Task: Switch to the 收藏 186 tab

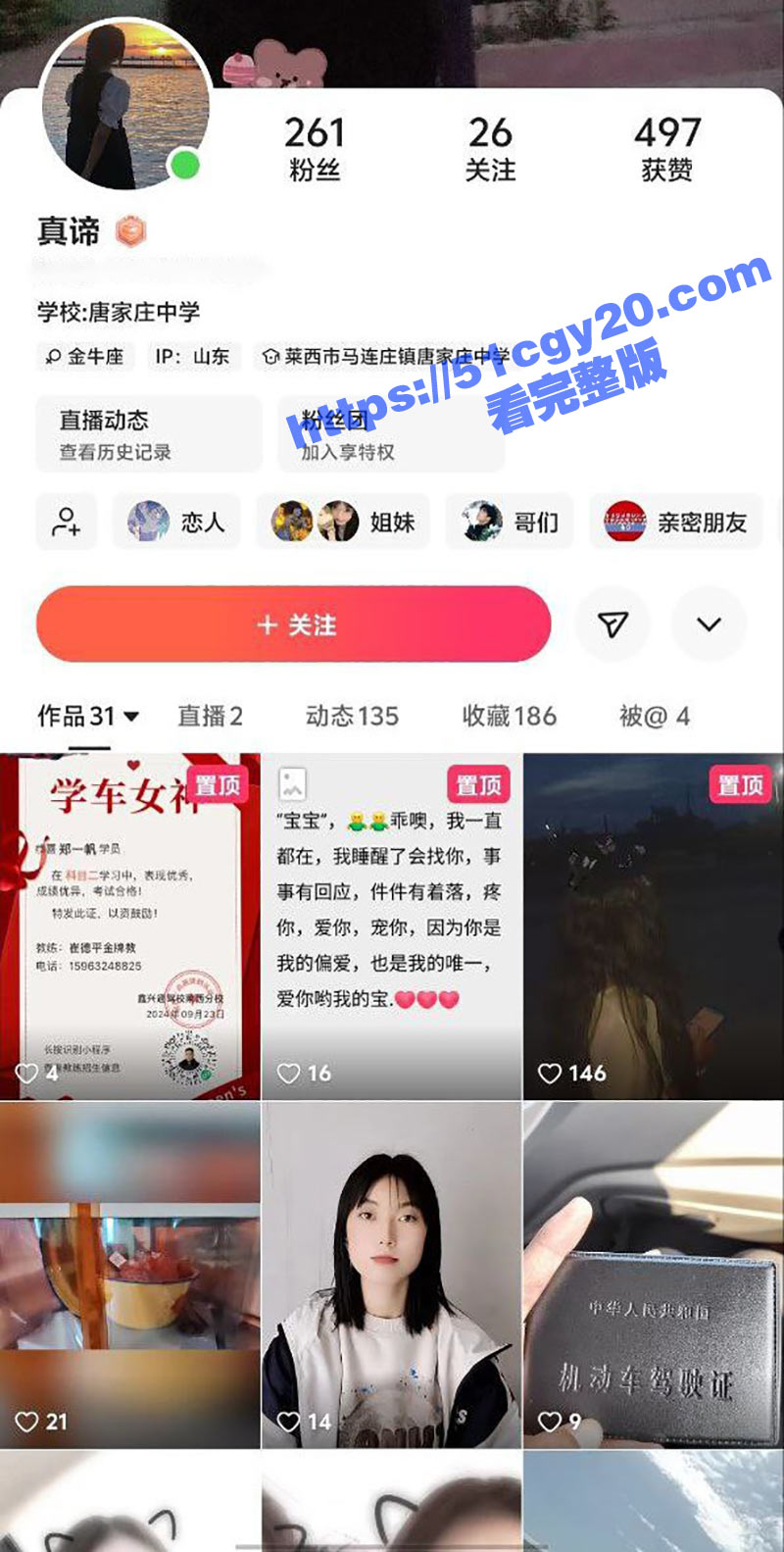Action: pos(509,717)
